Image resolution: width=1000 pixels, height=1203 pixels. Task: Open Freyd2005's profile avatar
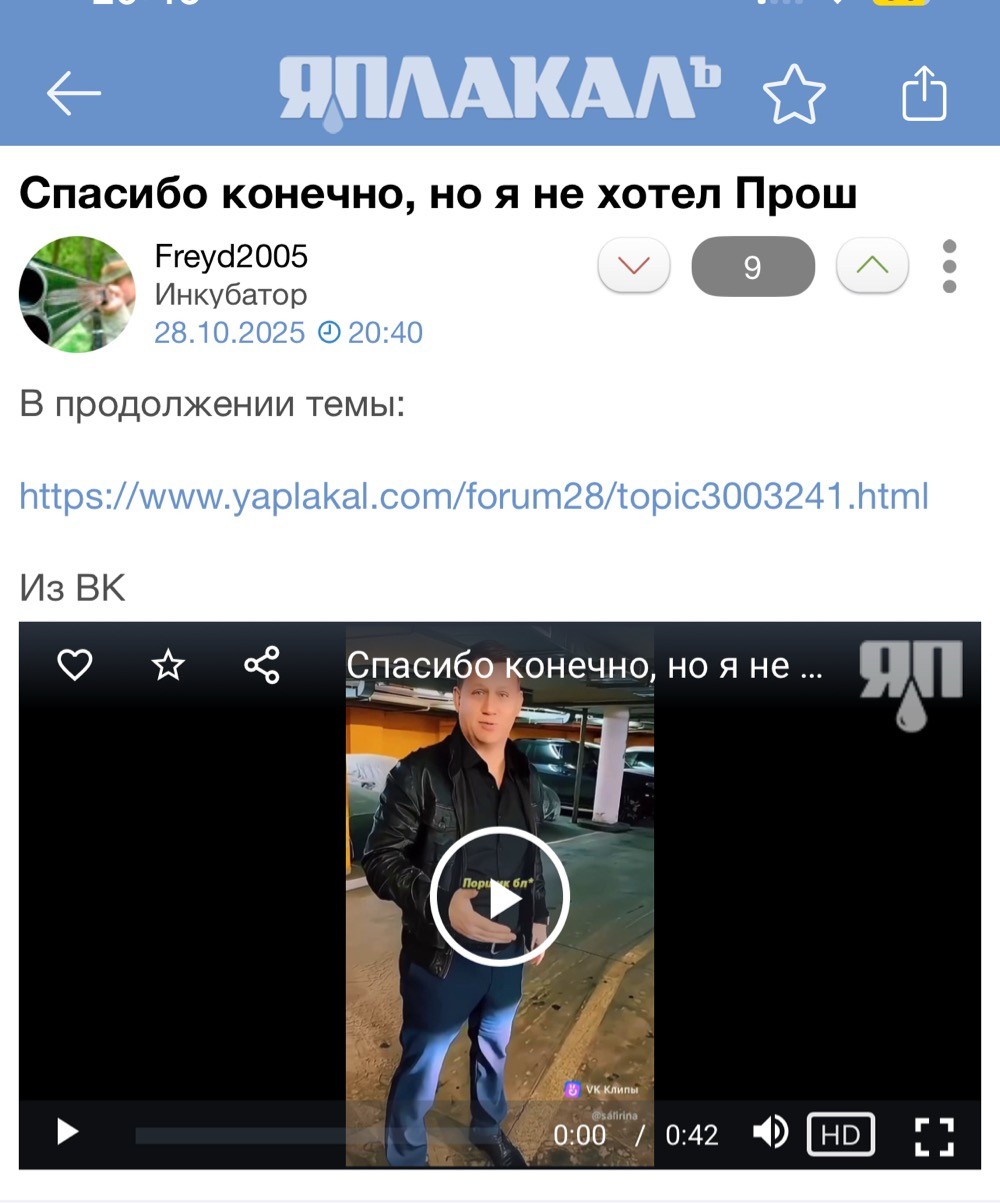click(77, 294)
